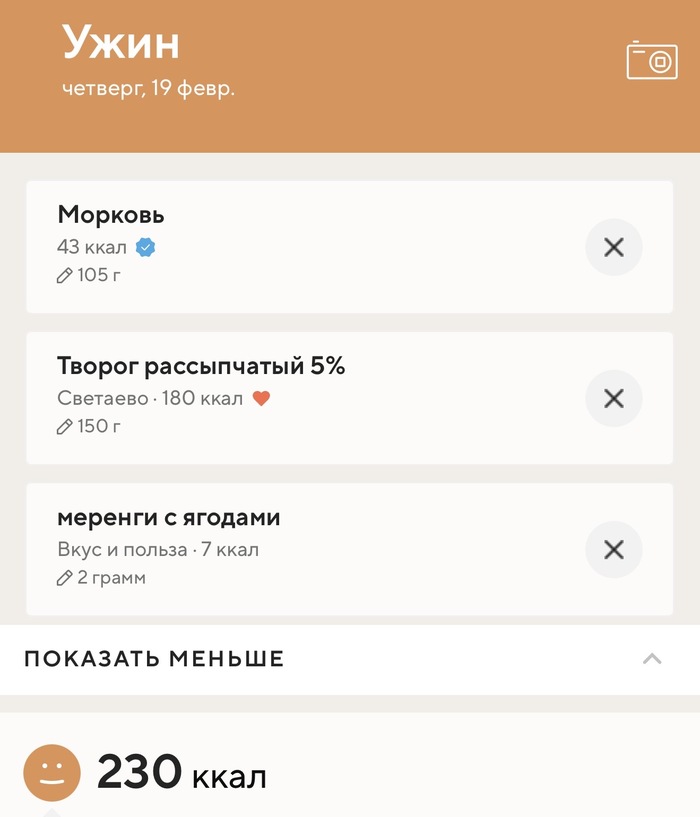Collapse the list with Показать меньше
Screen dimensions: 700x817
349,659
